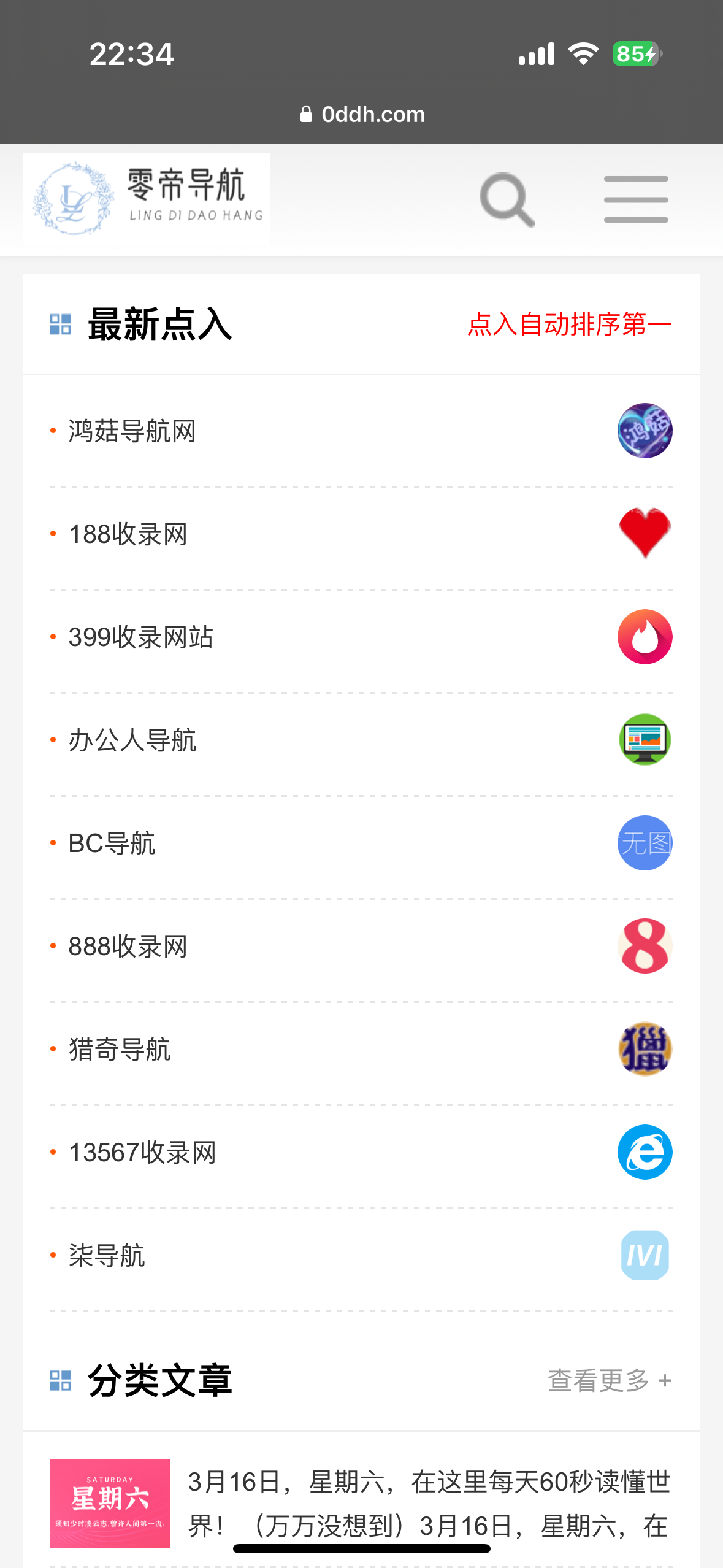This screenshot has width=723, height=1568.
Task: Open 13567收录网 row
Action: tap(142, 1153)
